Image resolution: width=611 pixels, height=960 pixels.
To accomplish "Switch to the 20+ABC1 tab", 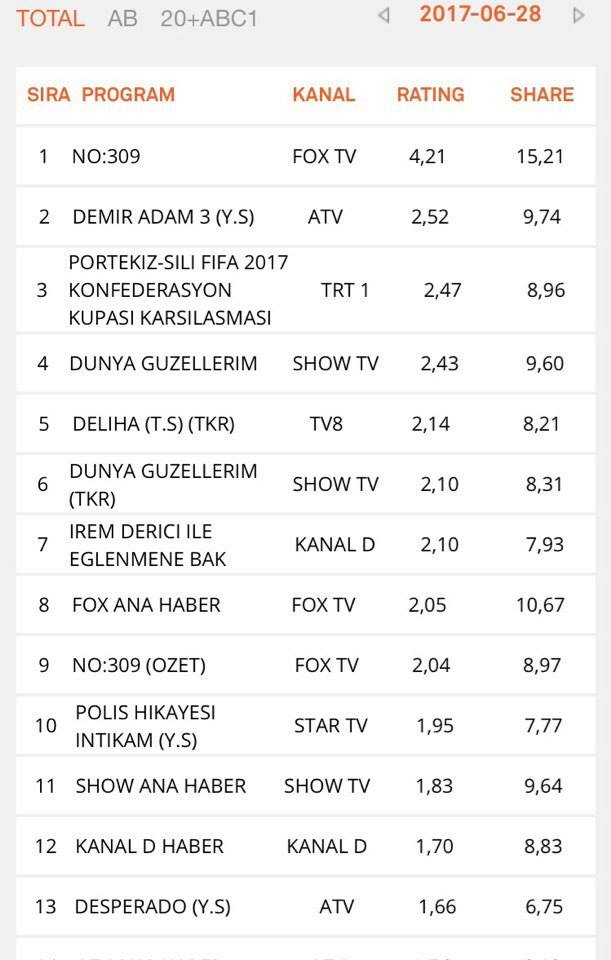I will pos(209,18).
